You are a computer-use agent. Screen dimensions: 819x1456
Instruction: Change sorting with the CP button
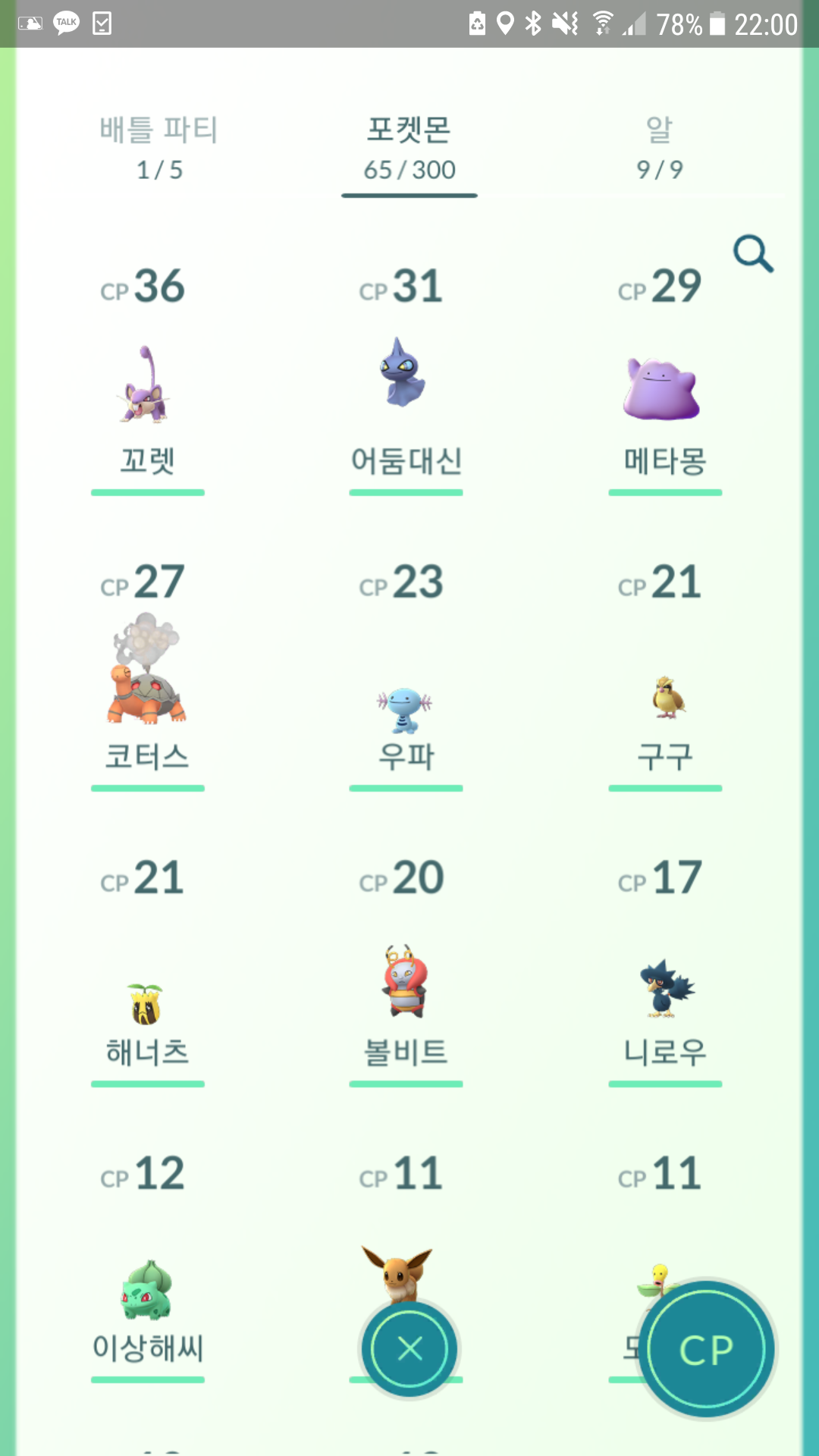[706, 1349]
